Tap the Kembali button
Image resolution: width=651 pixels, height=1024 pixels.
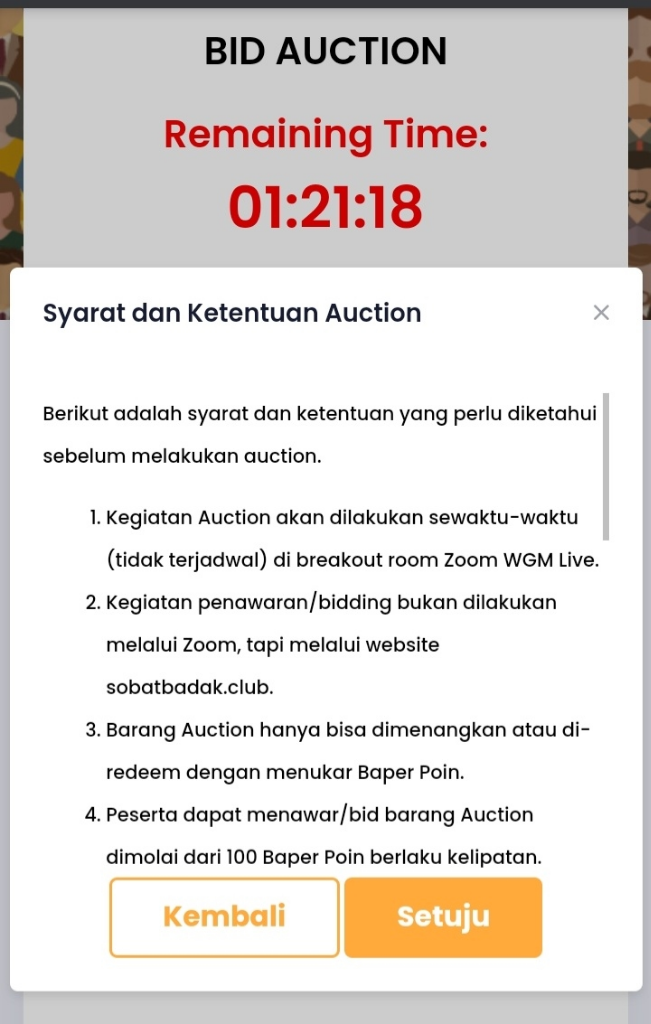point(224,917)
